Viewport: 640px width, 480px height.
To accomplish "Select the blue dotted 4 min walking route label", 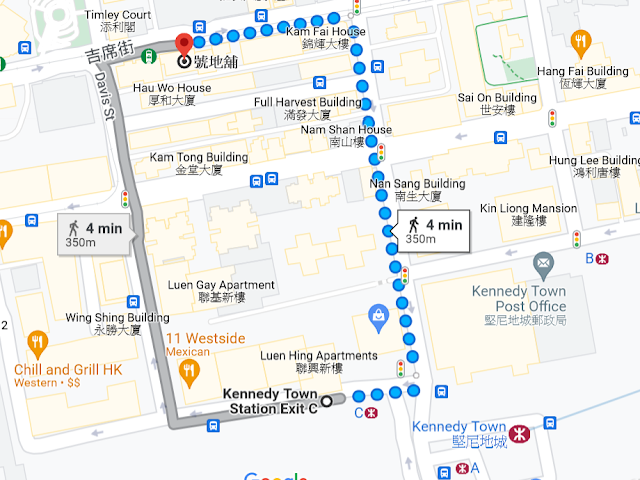I will click(433, 231).
